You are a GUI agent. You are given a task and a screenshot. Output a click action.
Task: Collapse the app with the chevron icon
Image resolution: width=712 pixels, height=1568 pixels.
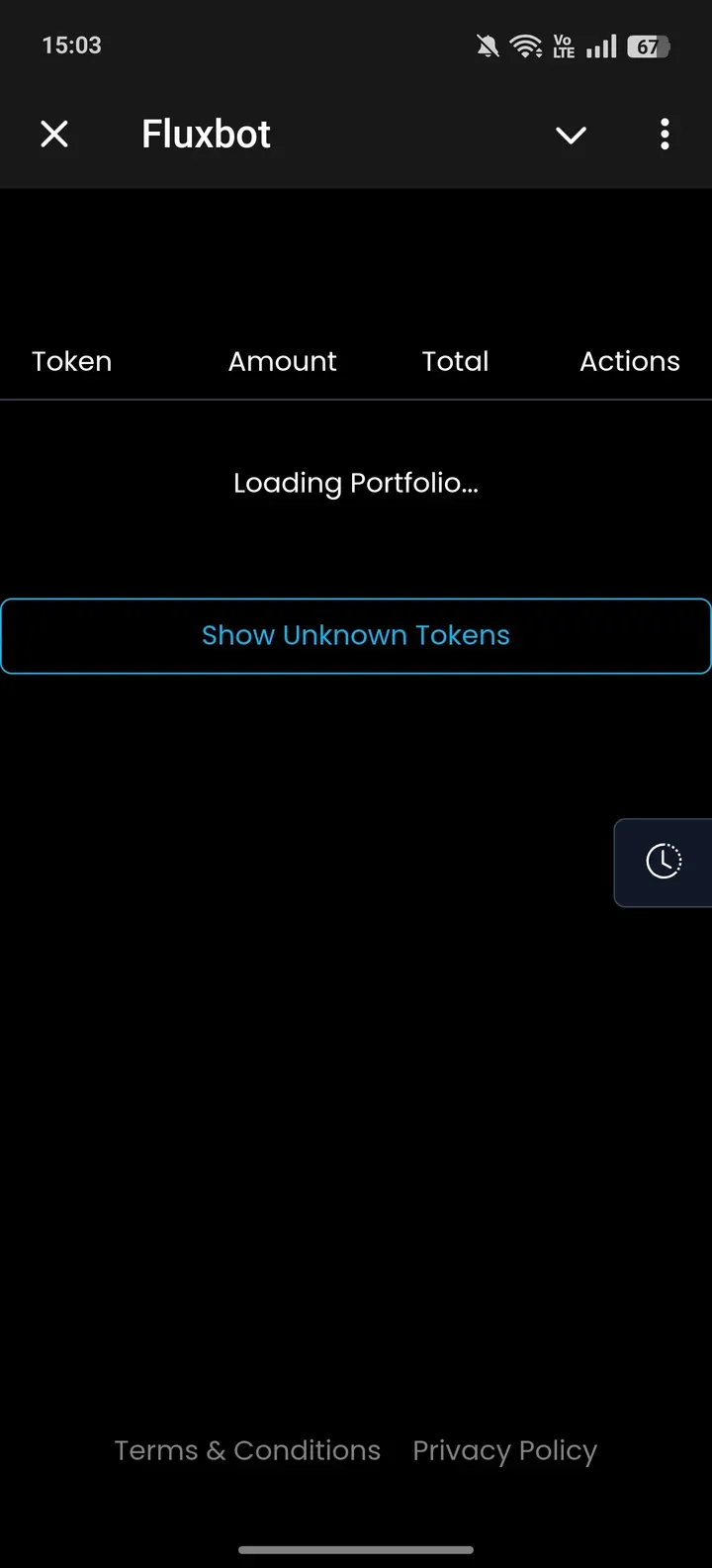571,135
